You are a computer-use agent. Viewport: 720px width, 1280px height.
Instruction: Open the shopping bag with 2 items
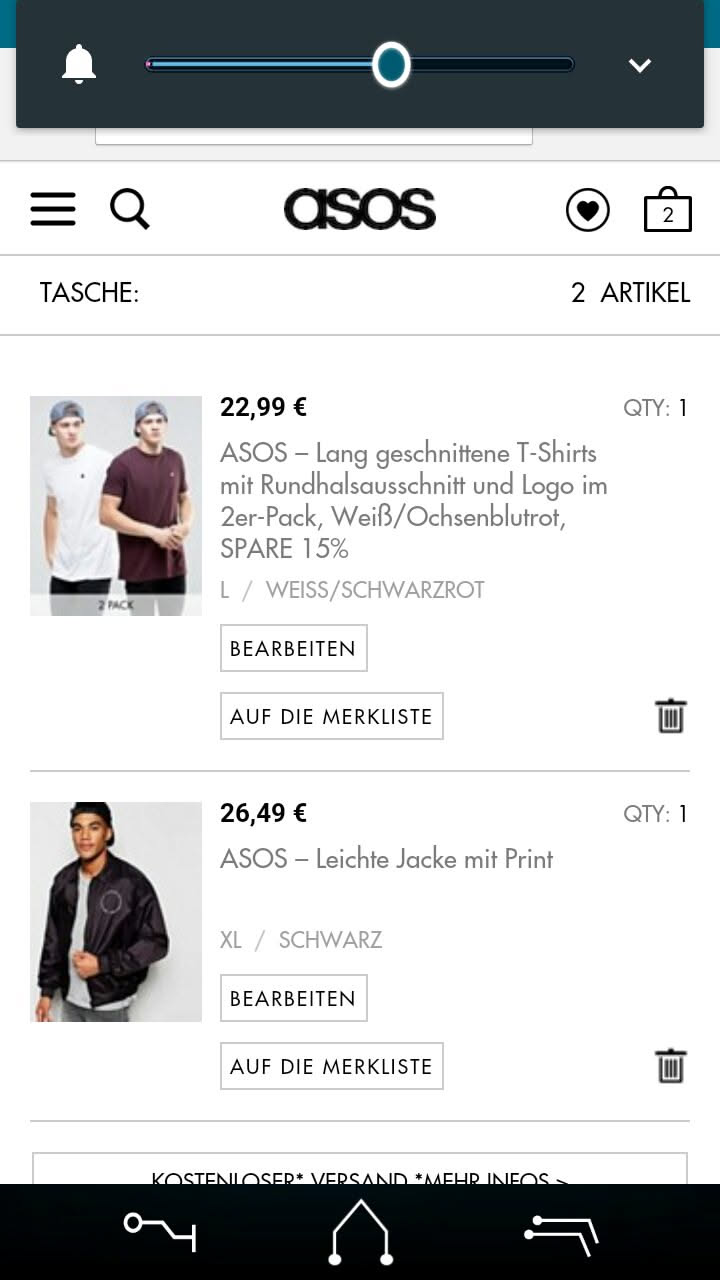click(667, 211)
